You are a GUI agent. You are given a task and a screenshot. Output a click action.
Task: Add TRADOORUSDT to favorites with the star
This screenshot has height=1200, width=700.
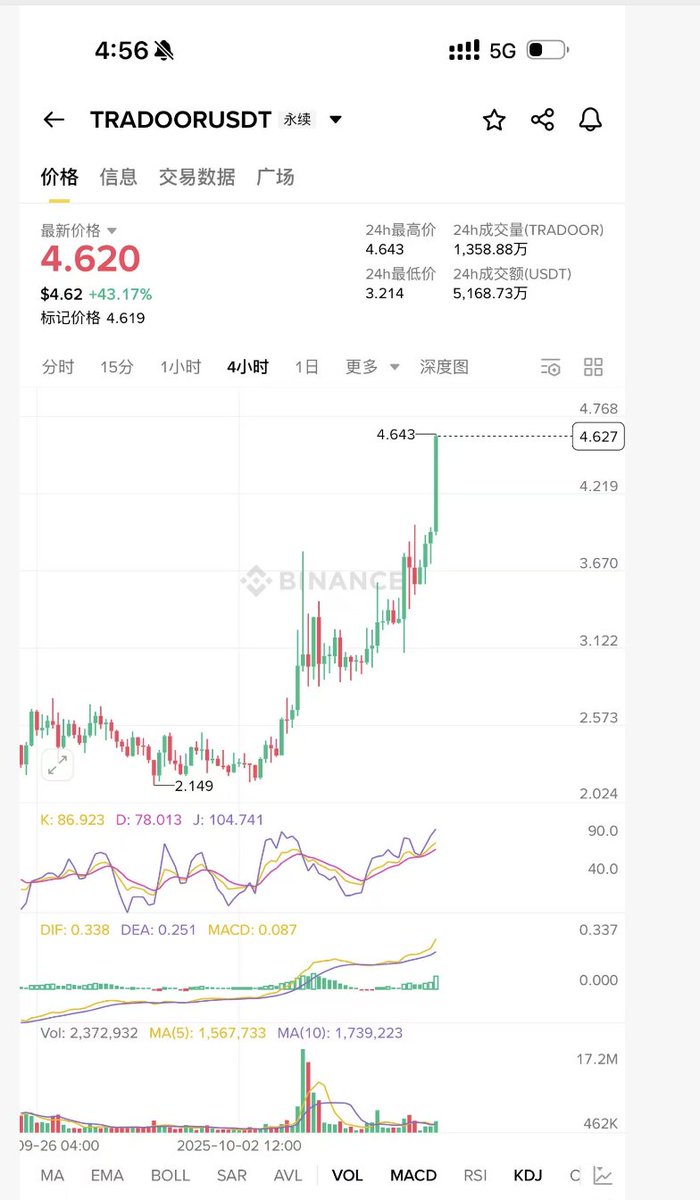tap(494, 121)
